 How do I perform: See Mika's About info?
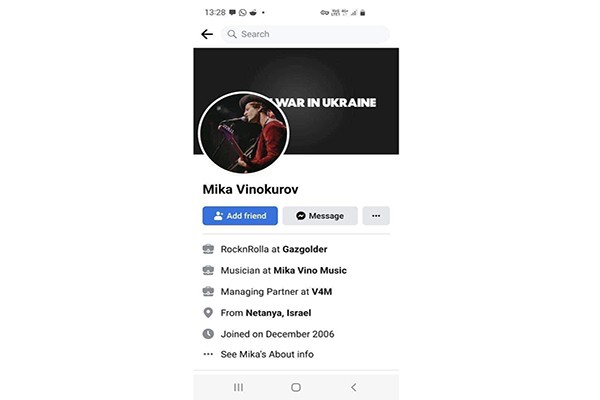[267, 354]
